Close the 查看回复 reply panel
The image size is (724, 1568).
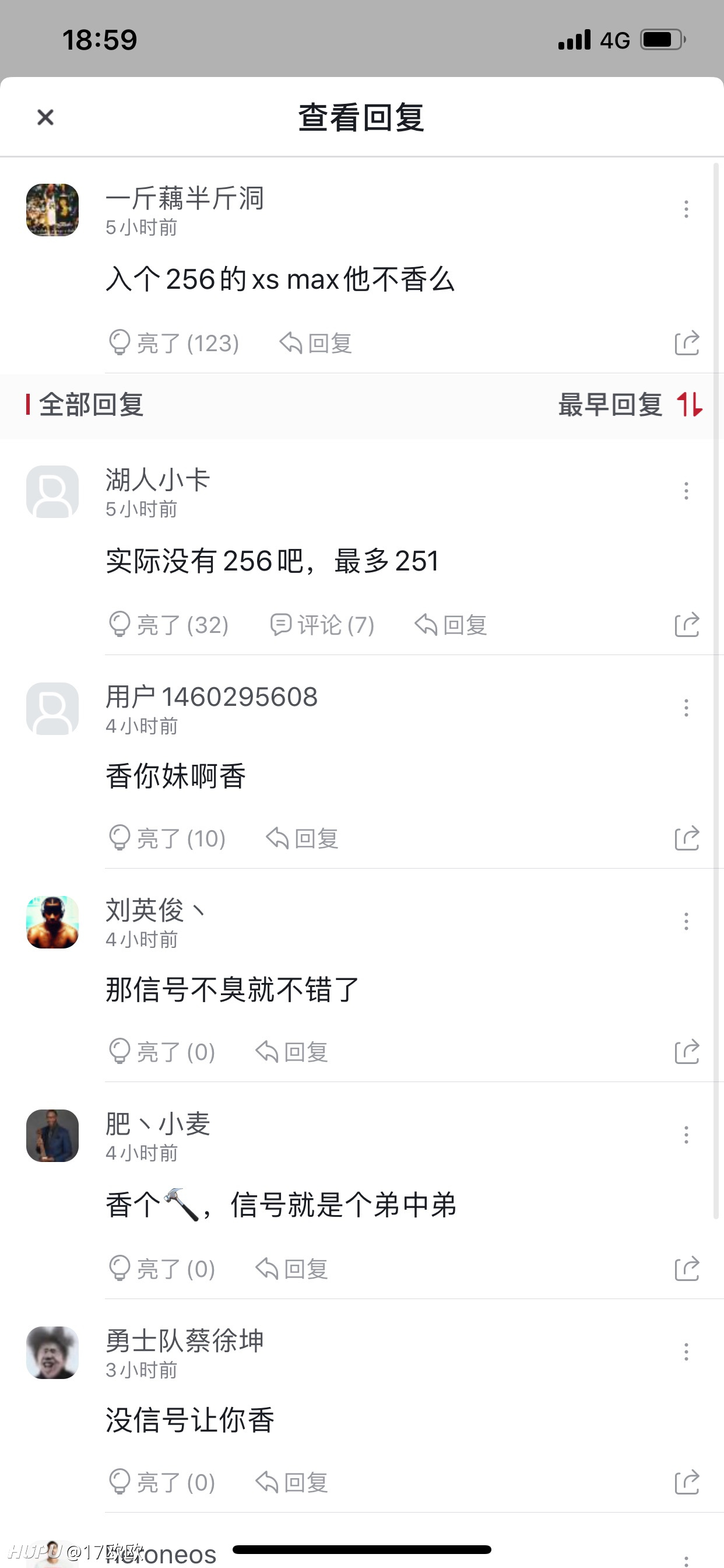[x=45, y=117]
